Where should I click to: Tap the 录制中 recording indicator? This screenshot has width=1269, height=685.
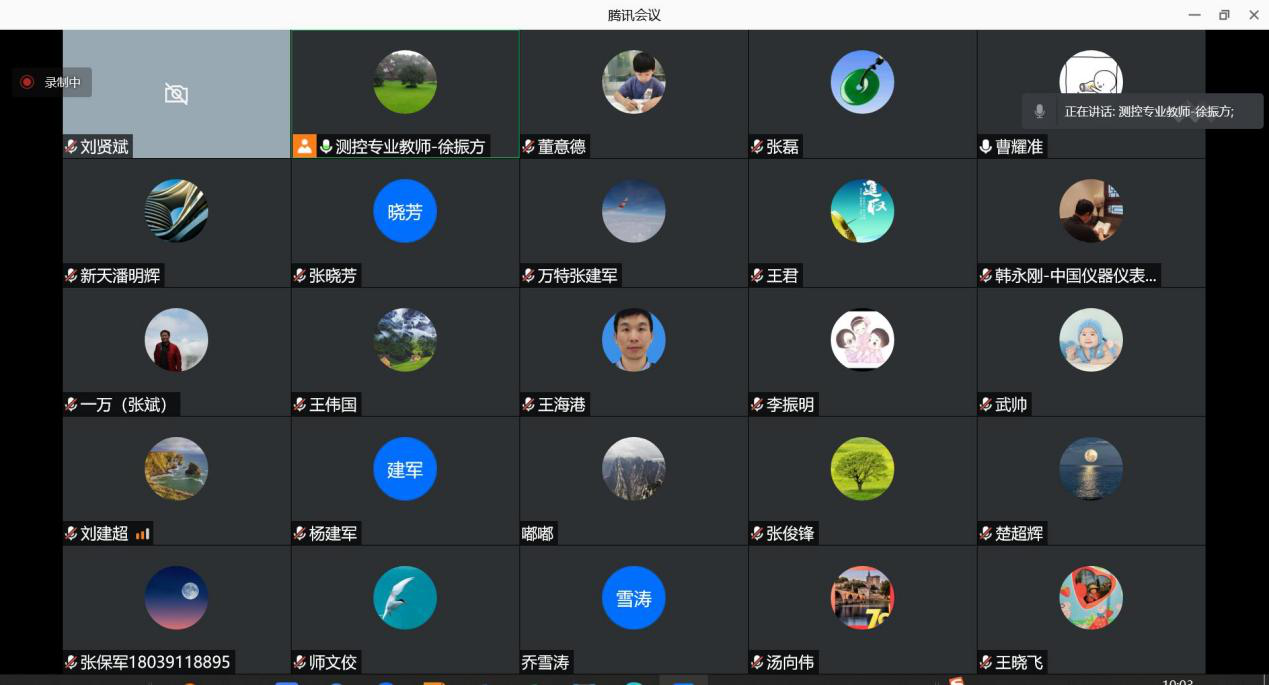pos(52,82)
